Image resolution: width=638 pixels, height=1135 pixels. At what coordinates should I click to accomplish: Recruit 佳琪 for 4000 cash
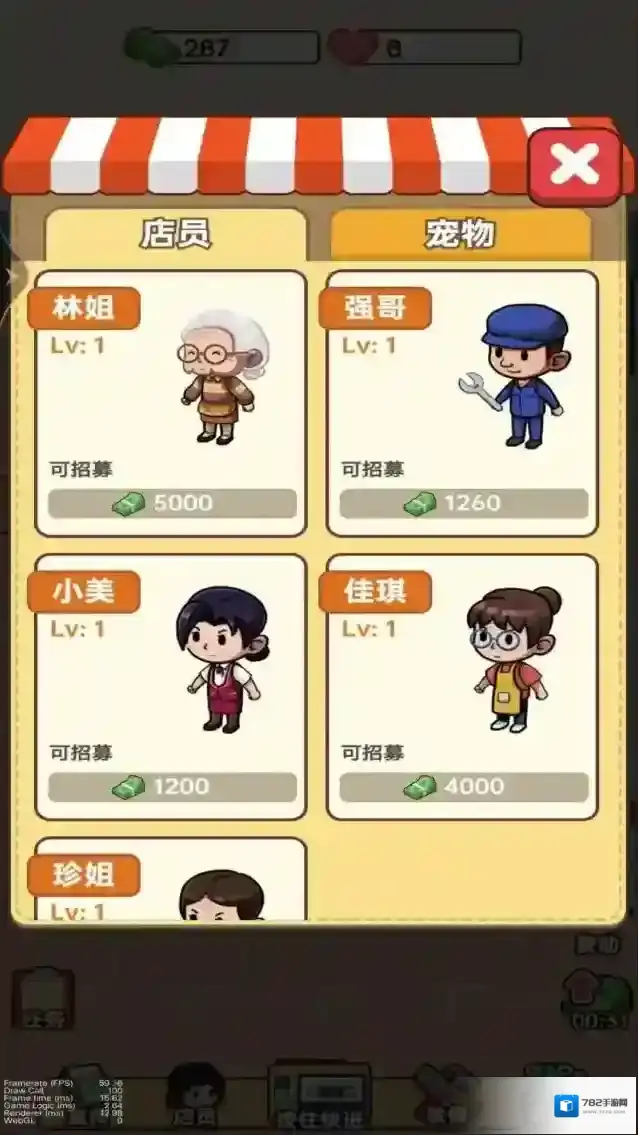tap(463, 787)
